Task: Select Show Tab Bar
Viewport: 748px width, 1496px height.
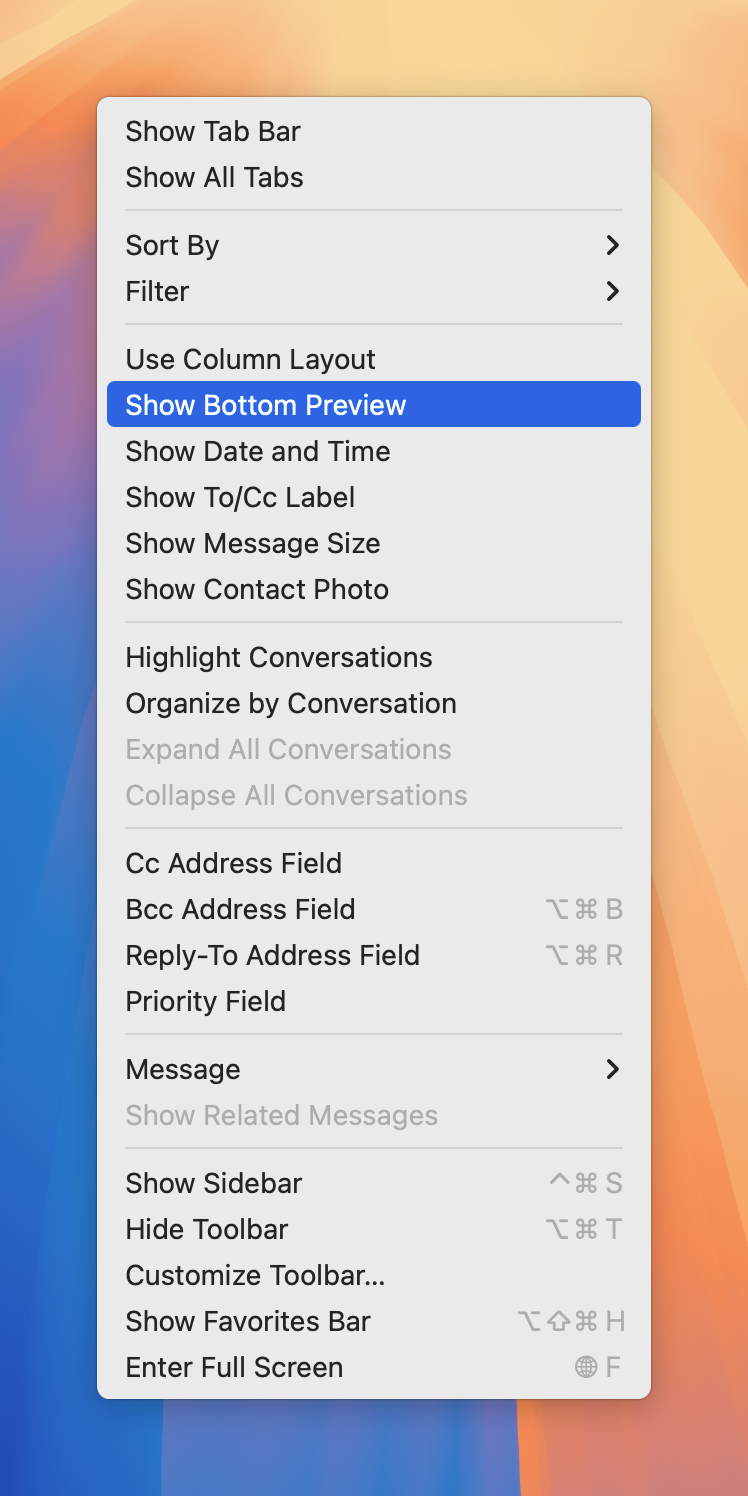Action: [373, 131]
